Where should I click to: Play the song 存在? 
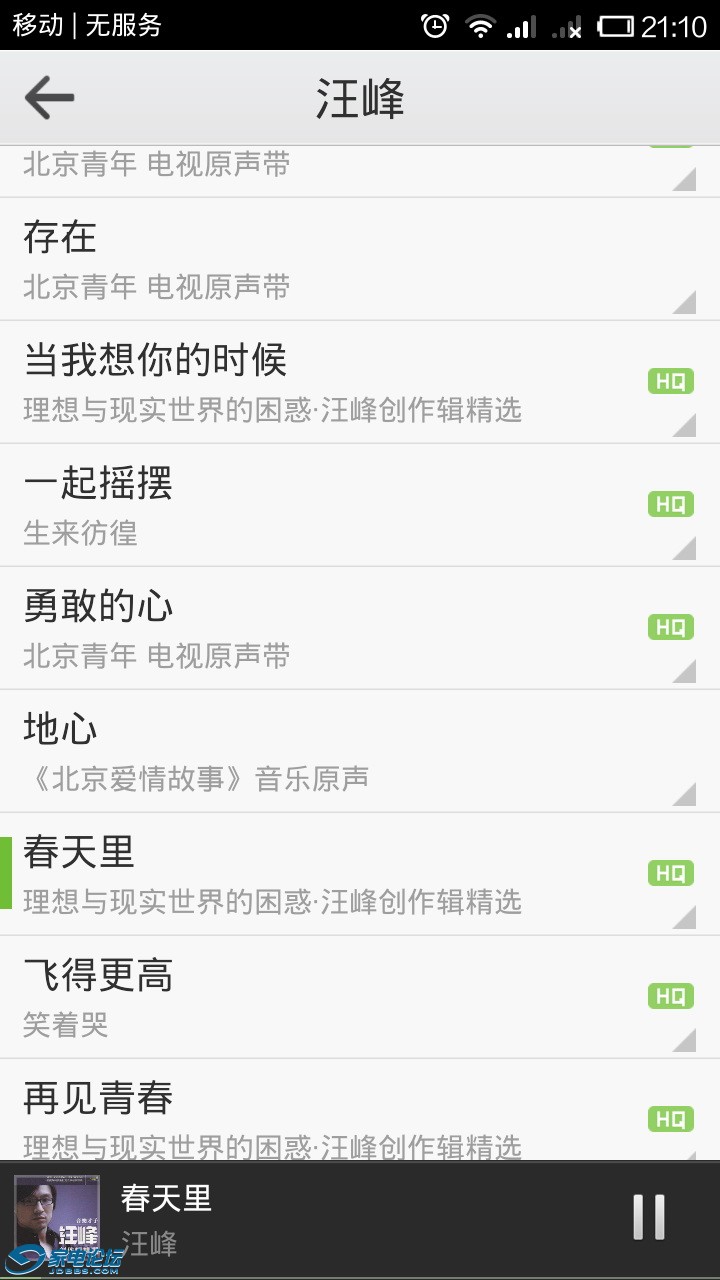coord(300,259)
